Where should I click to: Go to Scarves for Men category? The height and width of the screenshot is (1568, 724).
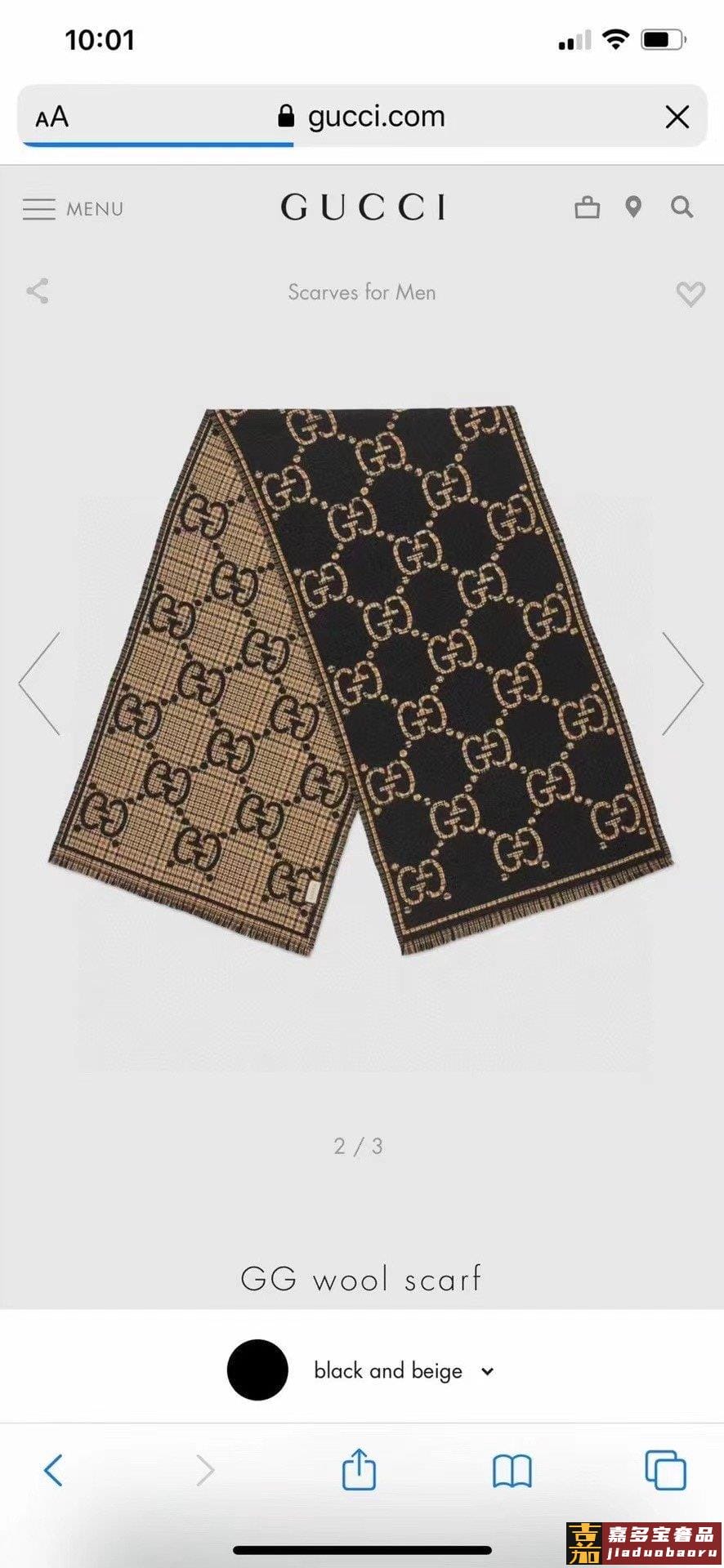pos(361,292)
